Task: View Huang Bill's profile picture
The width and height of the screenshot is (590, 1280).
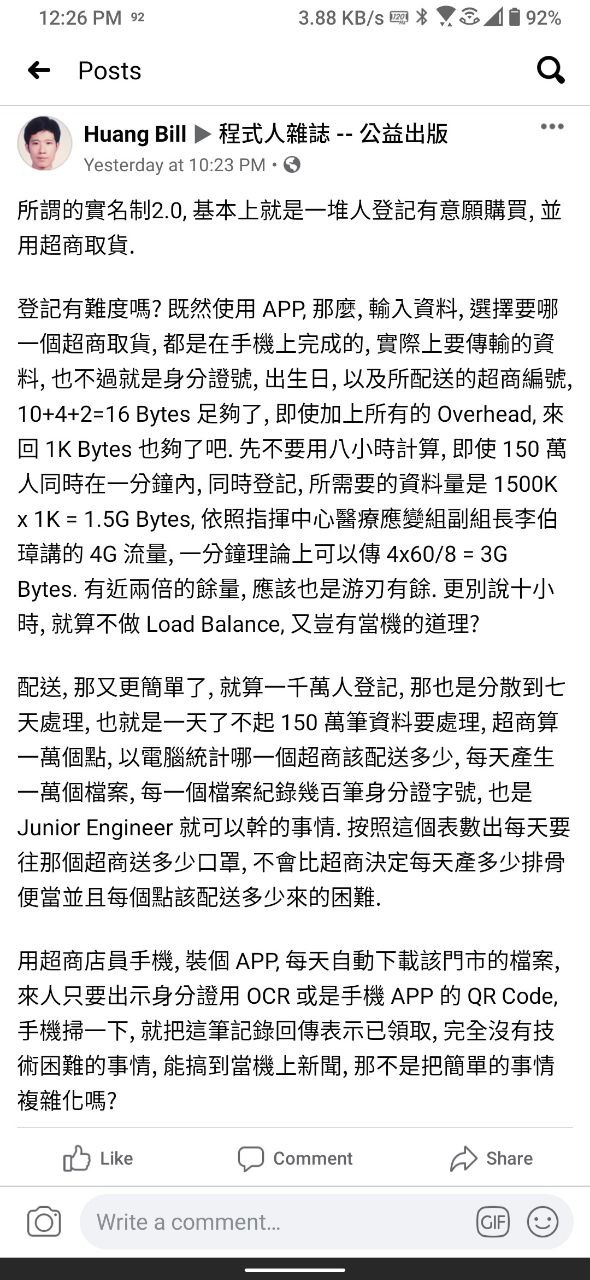Action: click(45, 144)
